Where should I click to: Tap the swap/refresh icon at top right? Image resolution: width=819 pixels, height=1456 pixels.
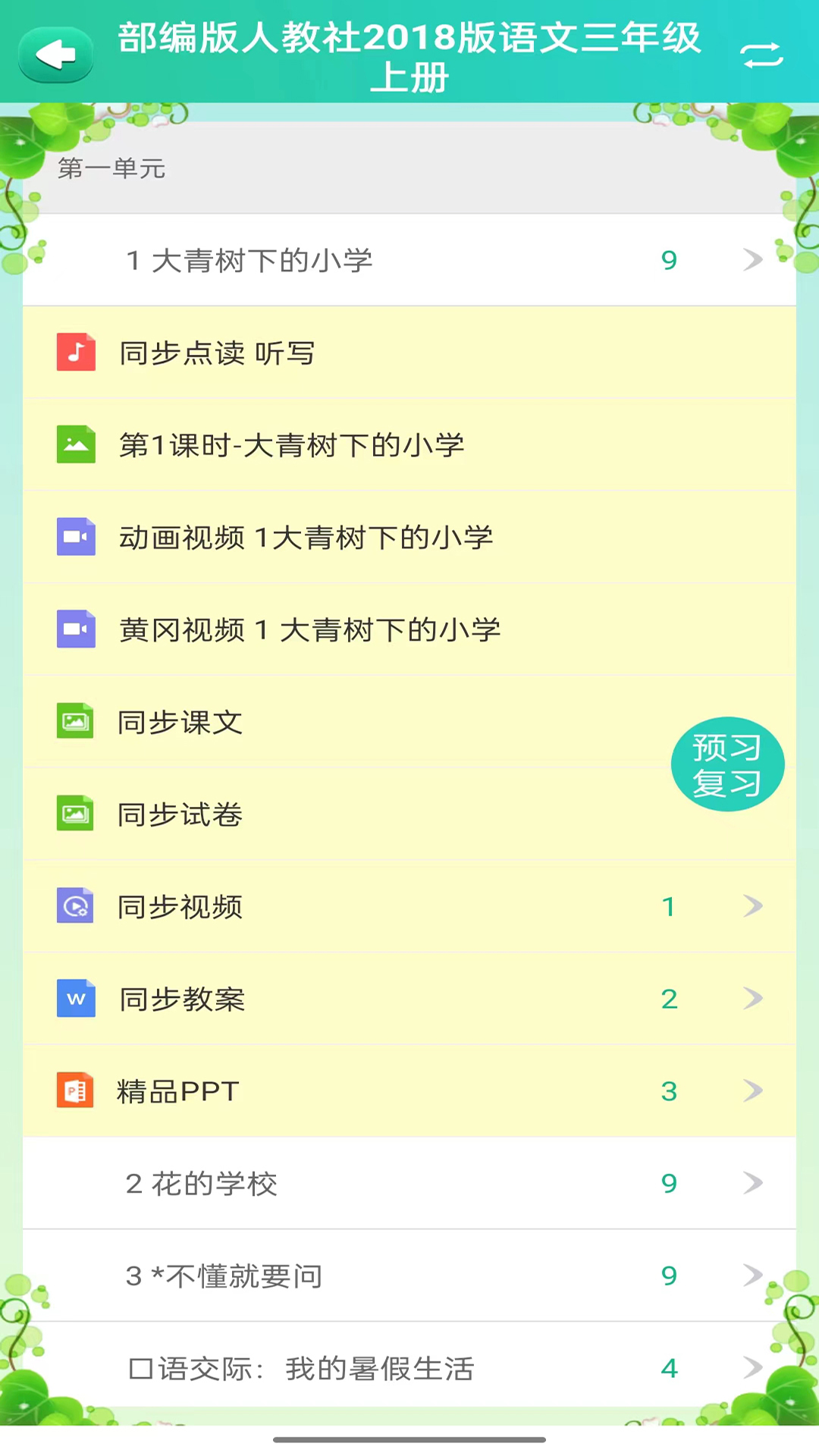point(763,54)
